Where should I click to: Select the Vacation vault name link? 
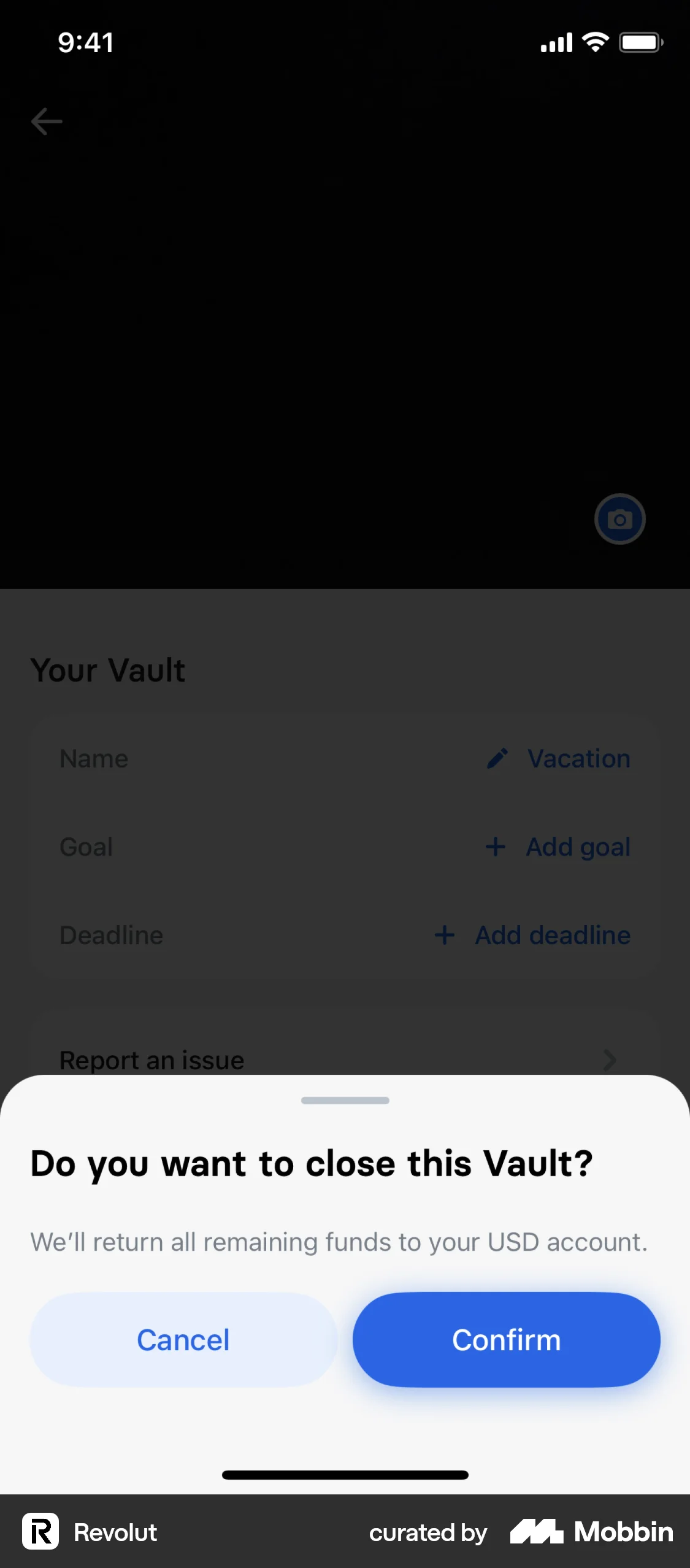(579, 758)
